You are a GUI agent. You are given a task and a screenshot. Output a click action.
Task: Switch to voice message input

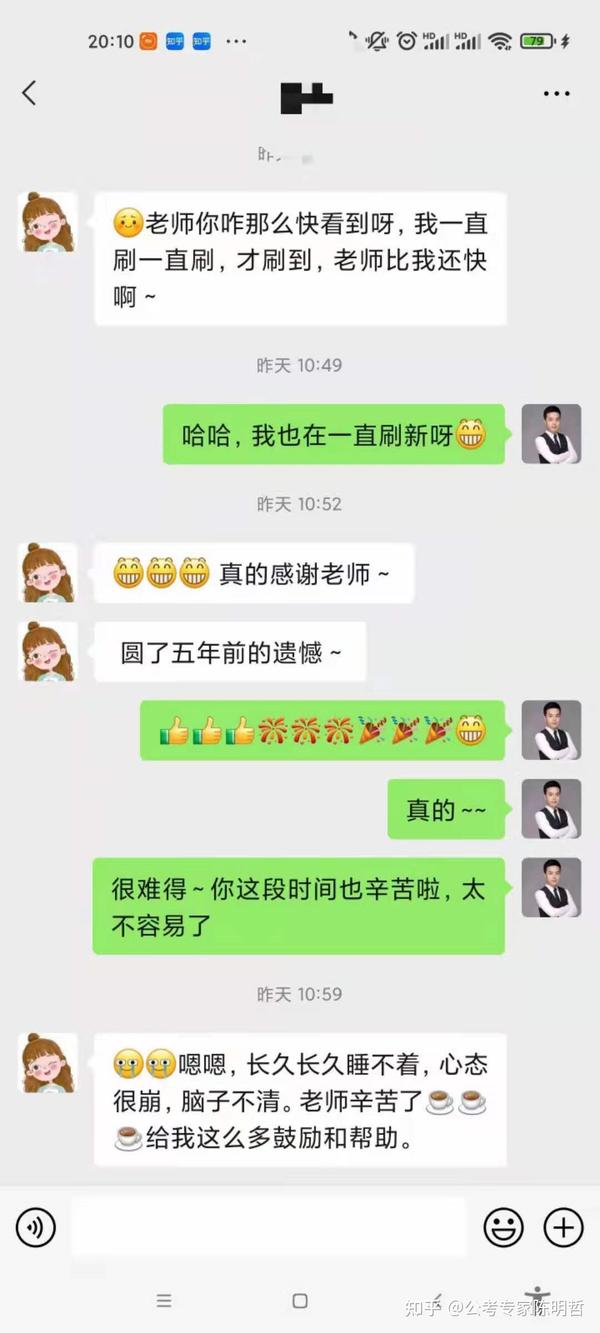click(36, 1227)
